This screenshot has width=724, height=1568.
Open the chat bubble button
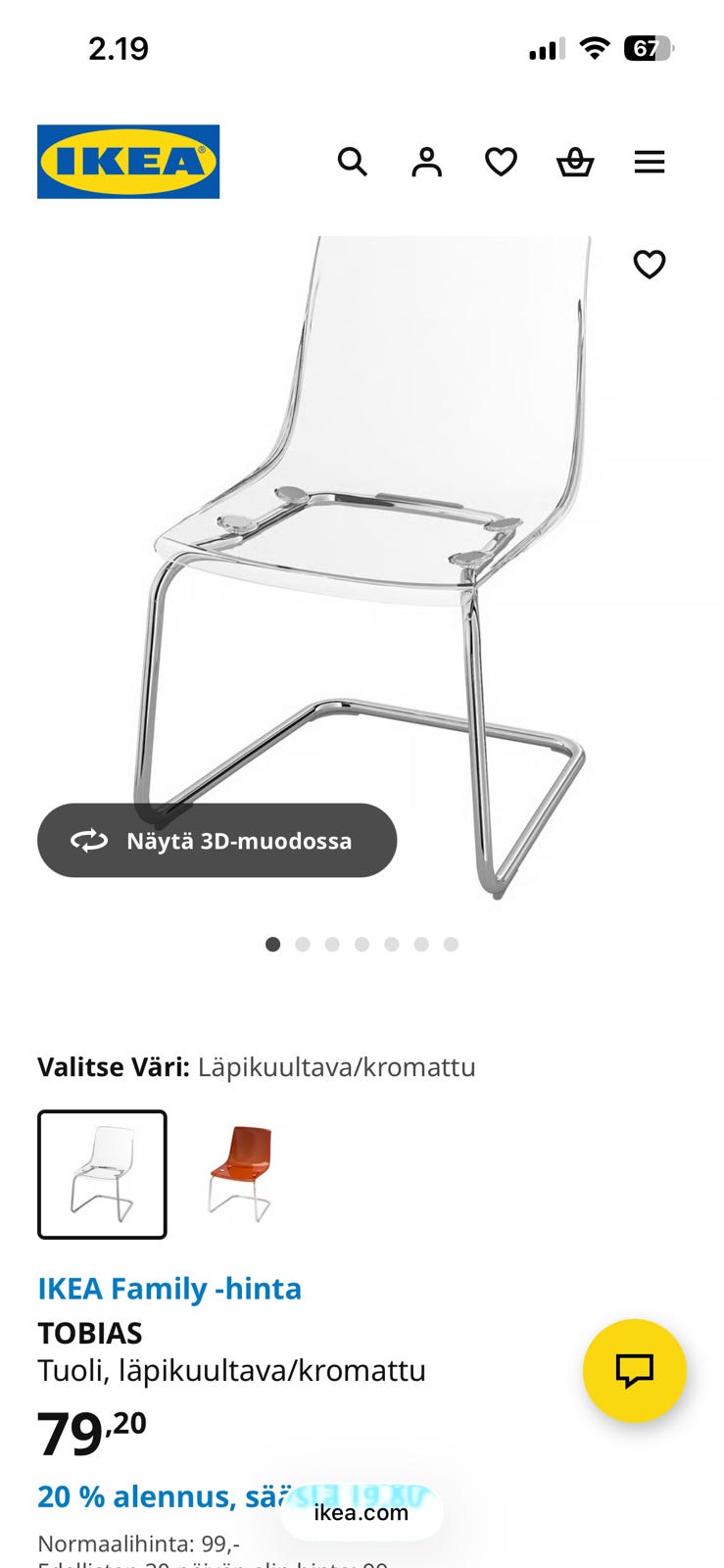634,1372
